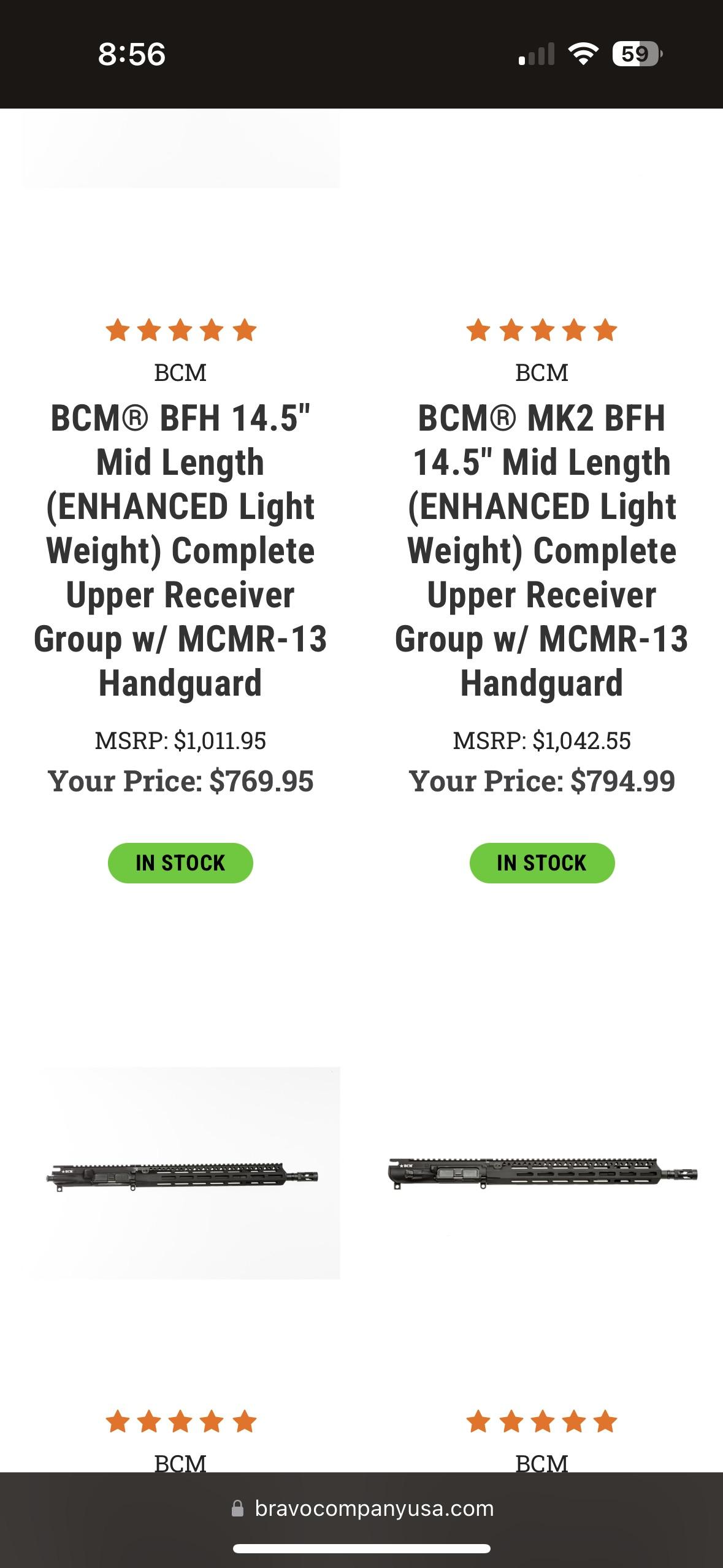Open BCM MK2 BFH 14.5" Mid Length upper title
Screen dimensions: 723x1568
click(x=541, y=550)
